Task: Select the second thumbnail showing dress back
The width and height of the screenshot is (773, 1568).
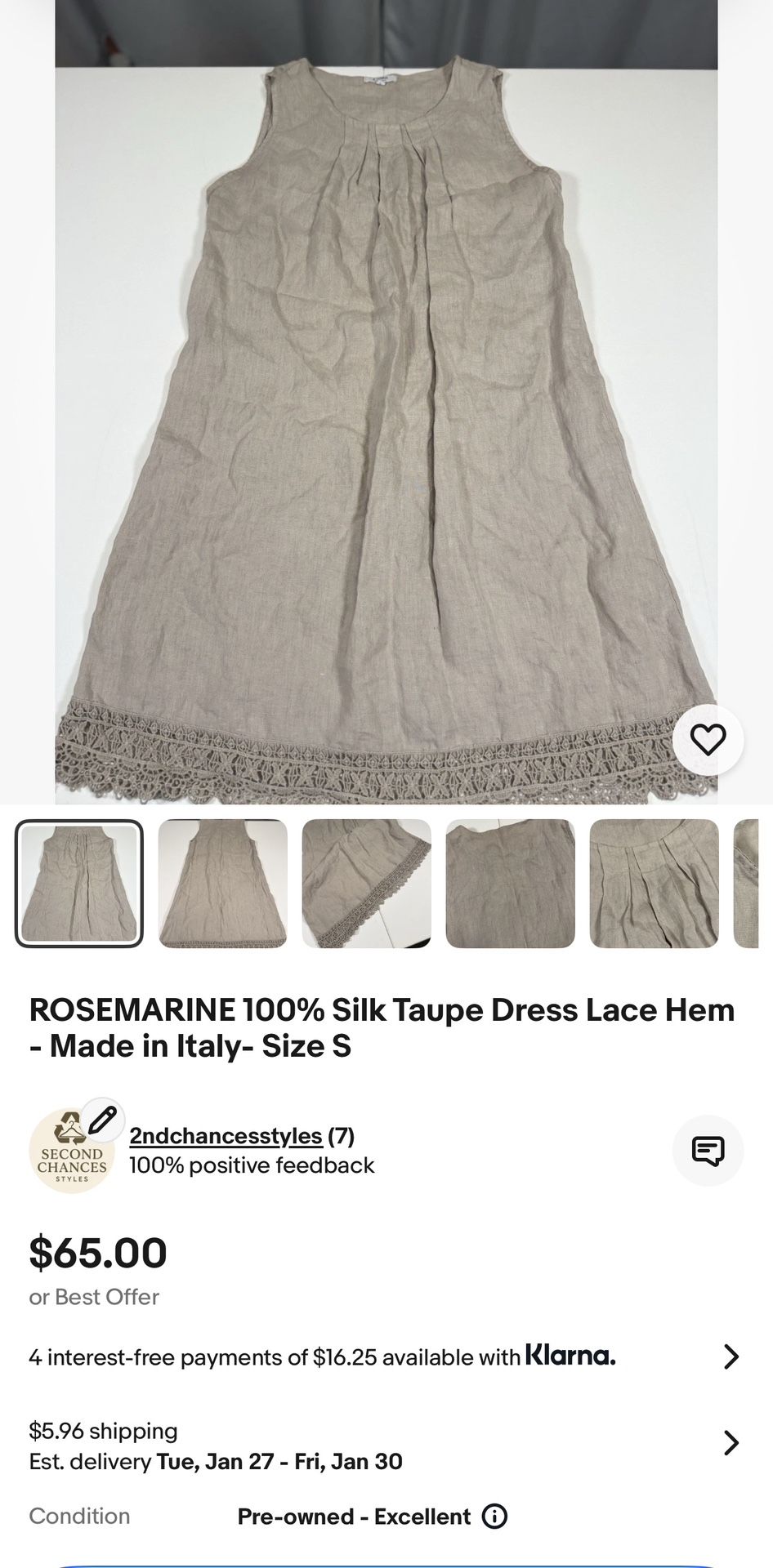Action: click(222, 884)
